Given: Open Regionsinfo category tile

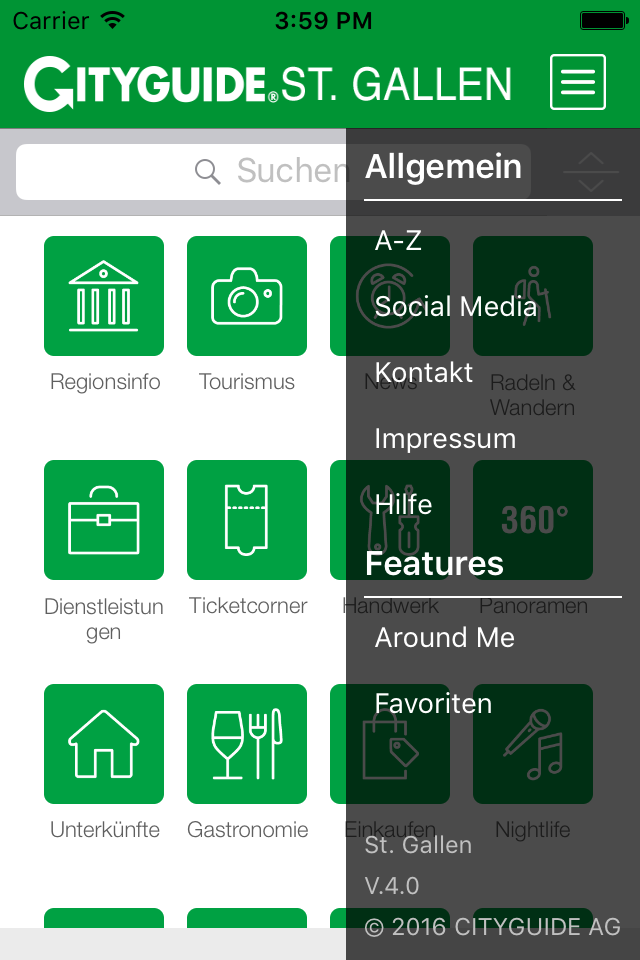Looking at the screenshot, I should [x=104, y=296].
